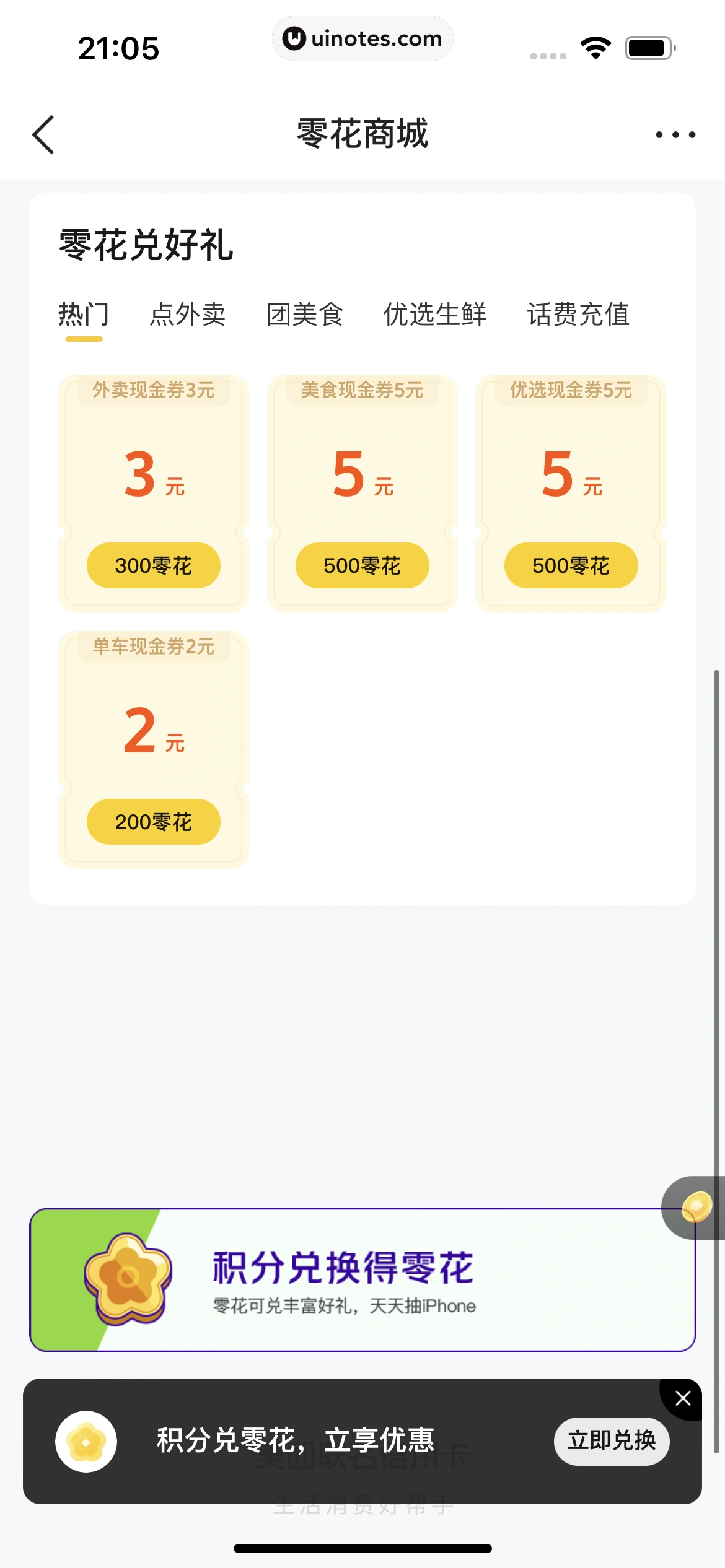The image size is (725, 1568).
Task: Click 立即兑换 in the bottom banner
Action: point(611,1441)
